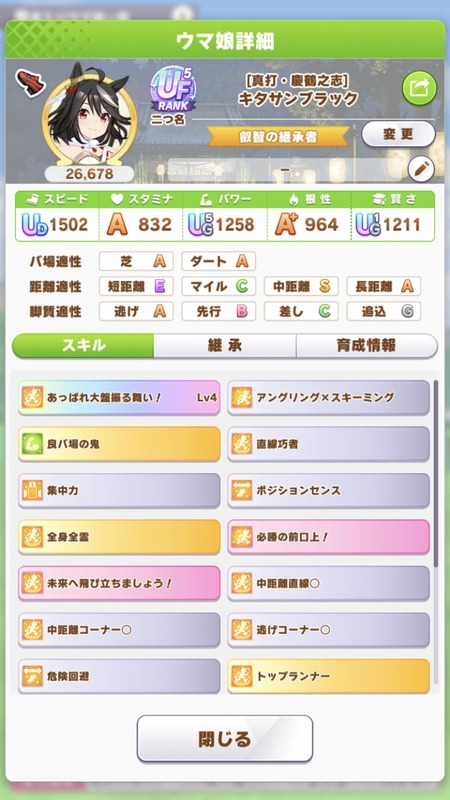Edit the memo with the pencil icon
The height and width of the screenshot is (800, 450).
421,169
